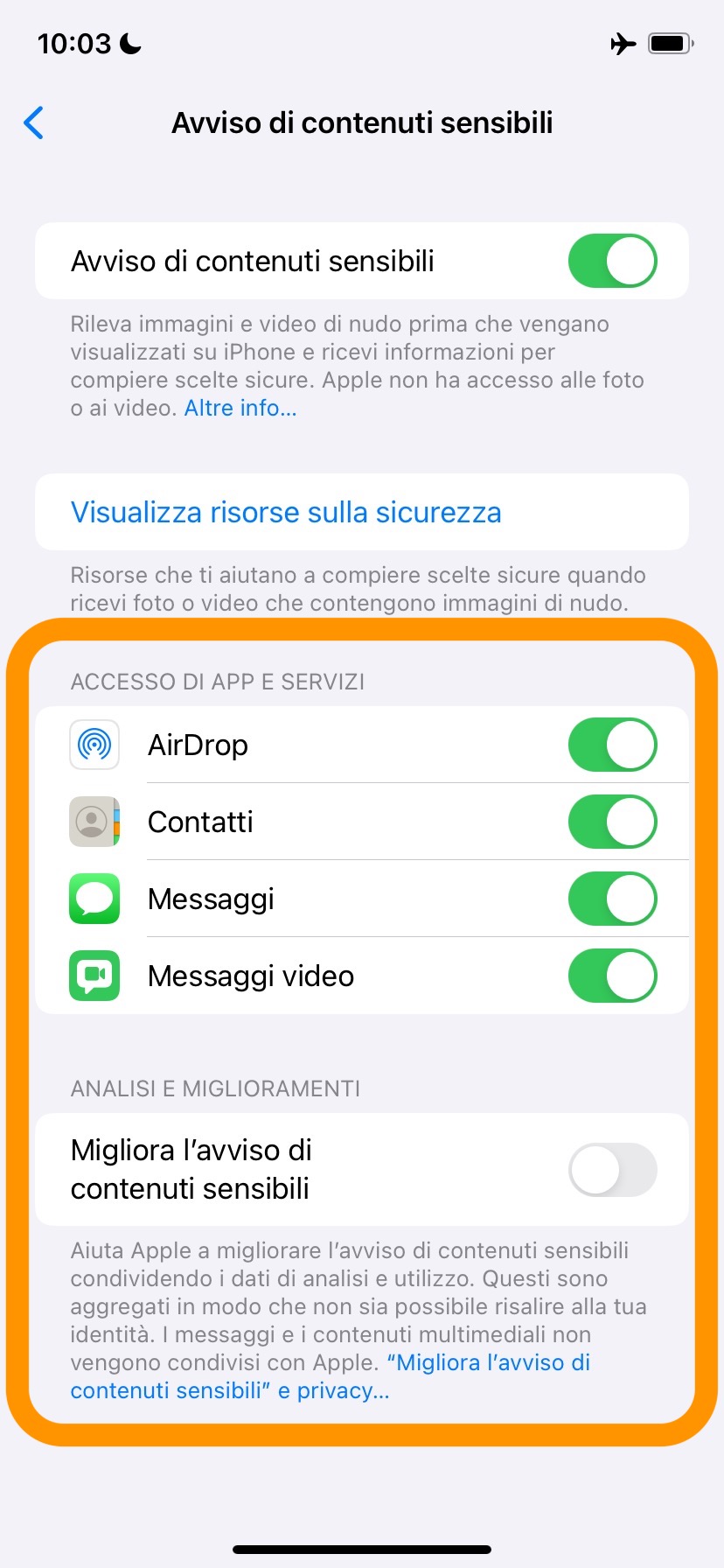
Task: Switch off the Contatti toggle
Action: [x=612, y=822]
